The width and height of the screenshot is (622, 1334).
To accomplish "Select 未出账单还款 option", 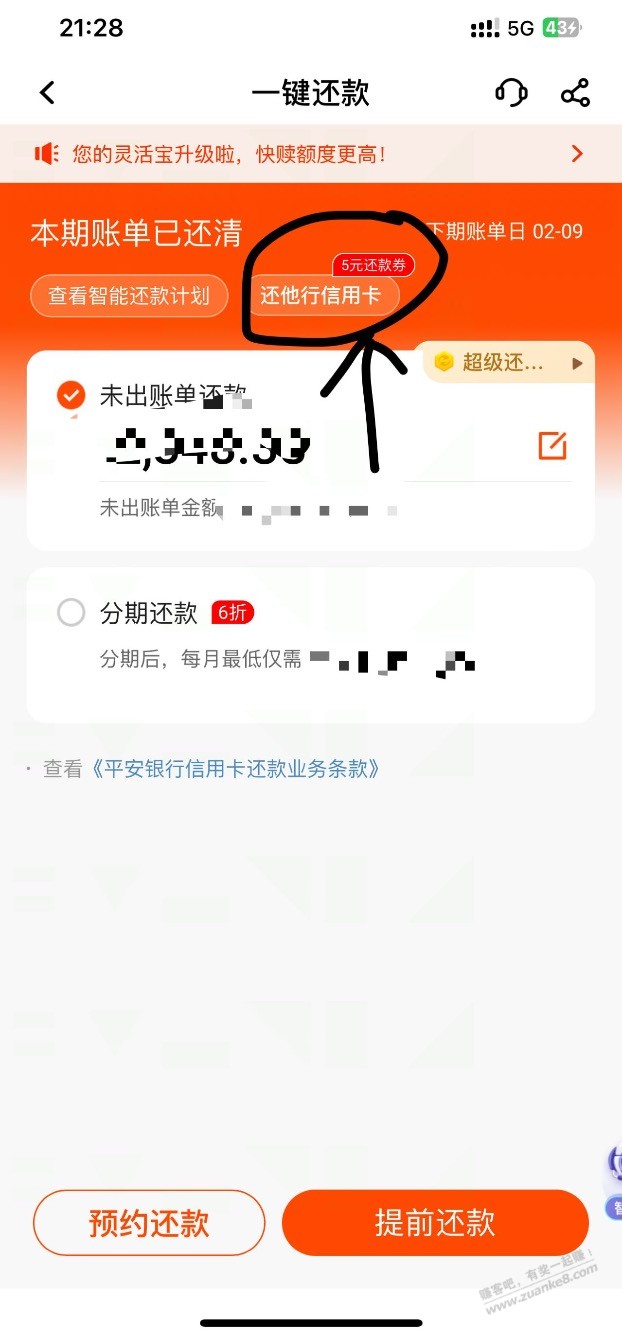I will 70,395.
